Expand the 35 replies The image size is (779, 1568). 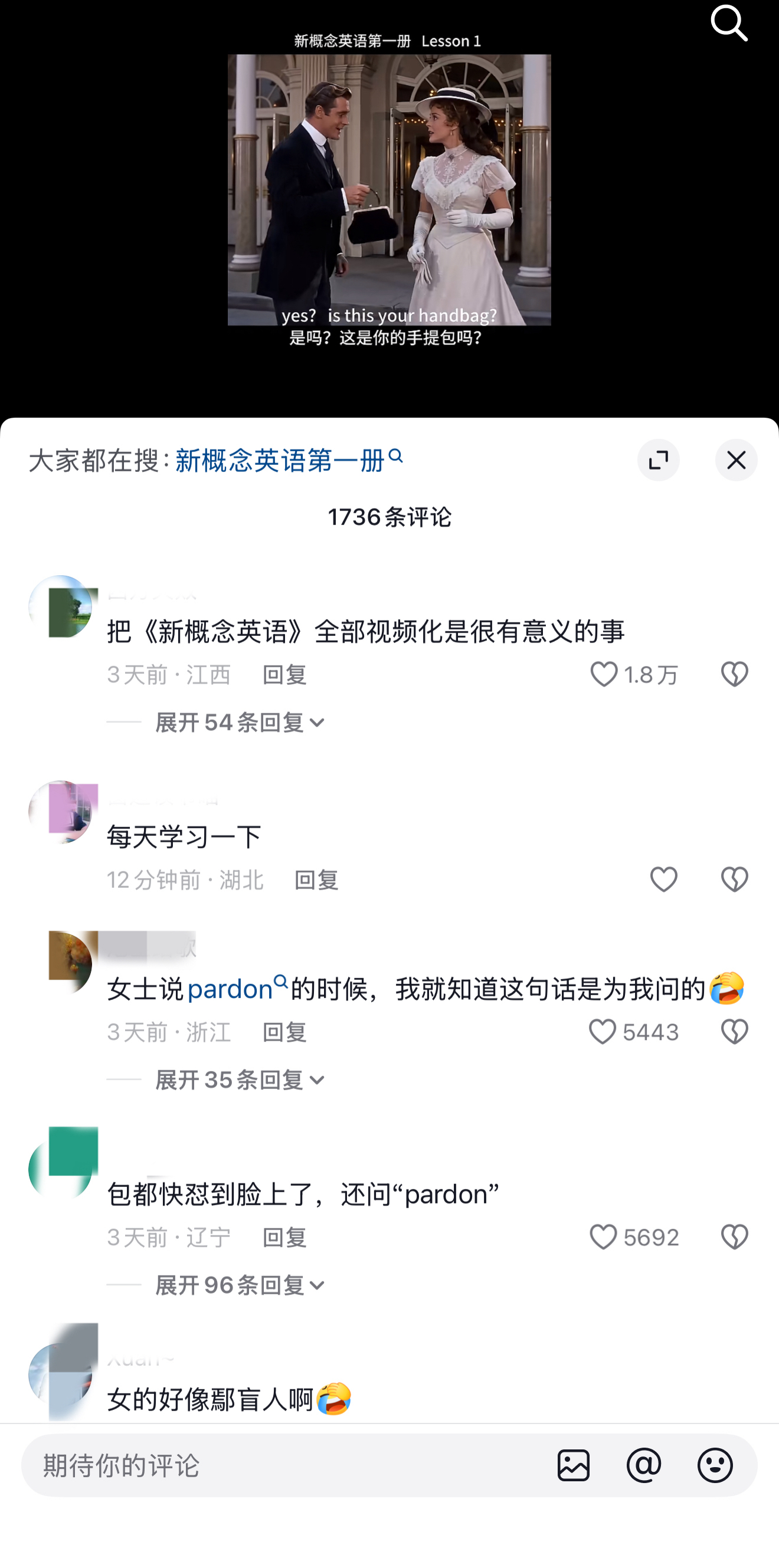240,1080
